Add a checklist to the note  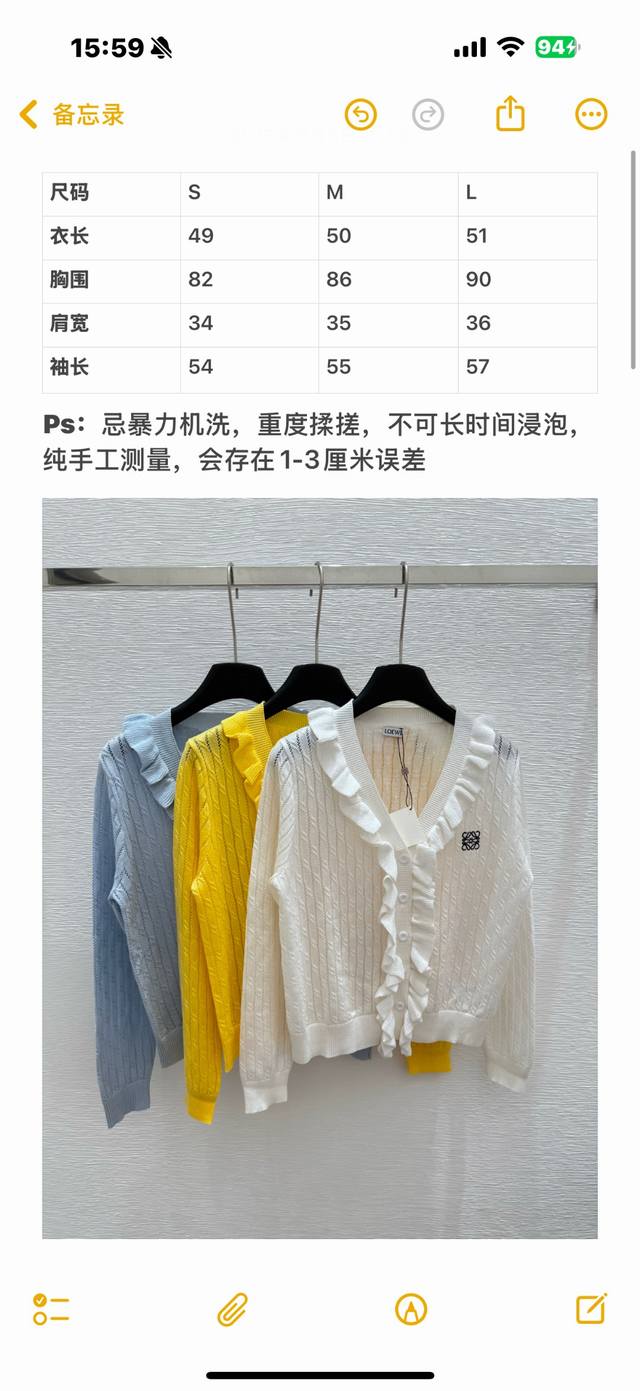click(51, 1309)
